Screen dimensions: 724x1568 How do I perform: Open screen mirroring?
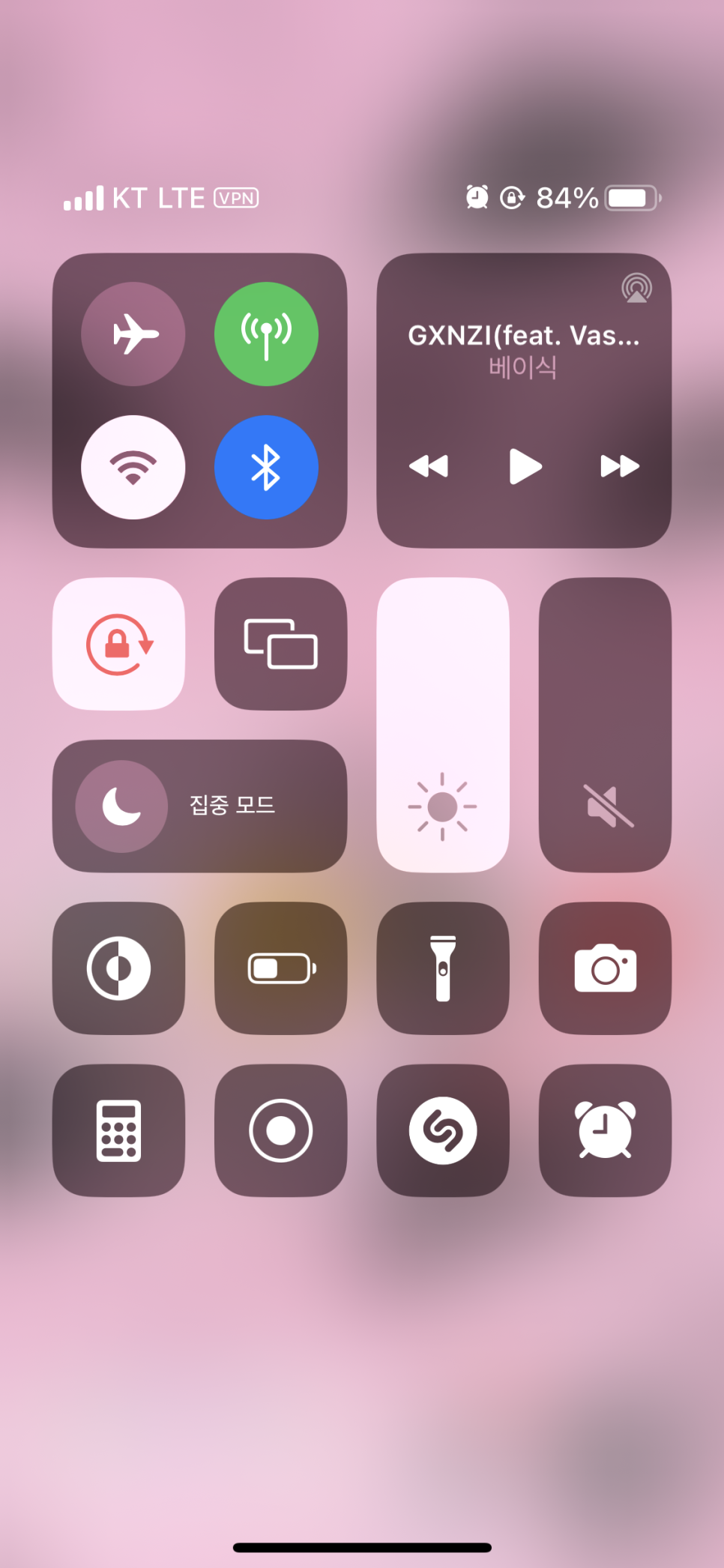coord(281,644)
